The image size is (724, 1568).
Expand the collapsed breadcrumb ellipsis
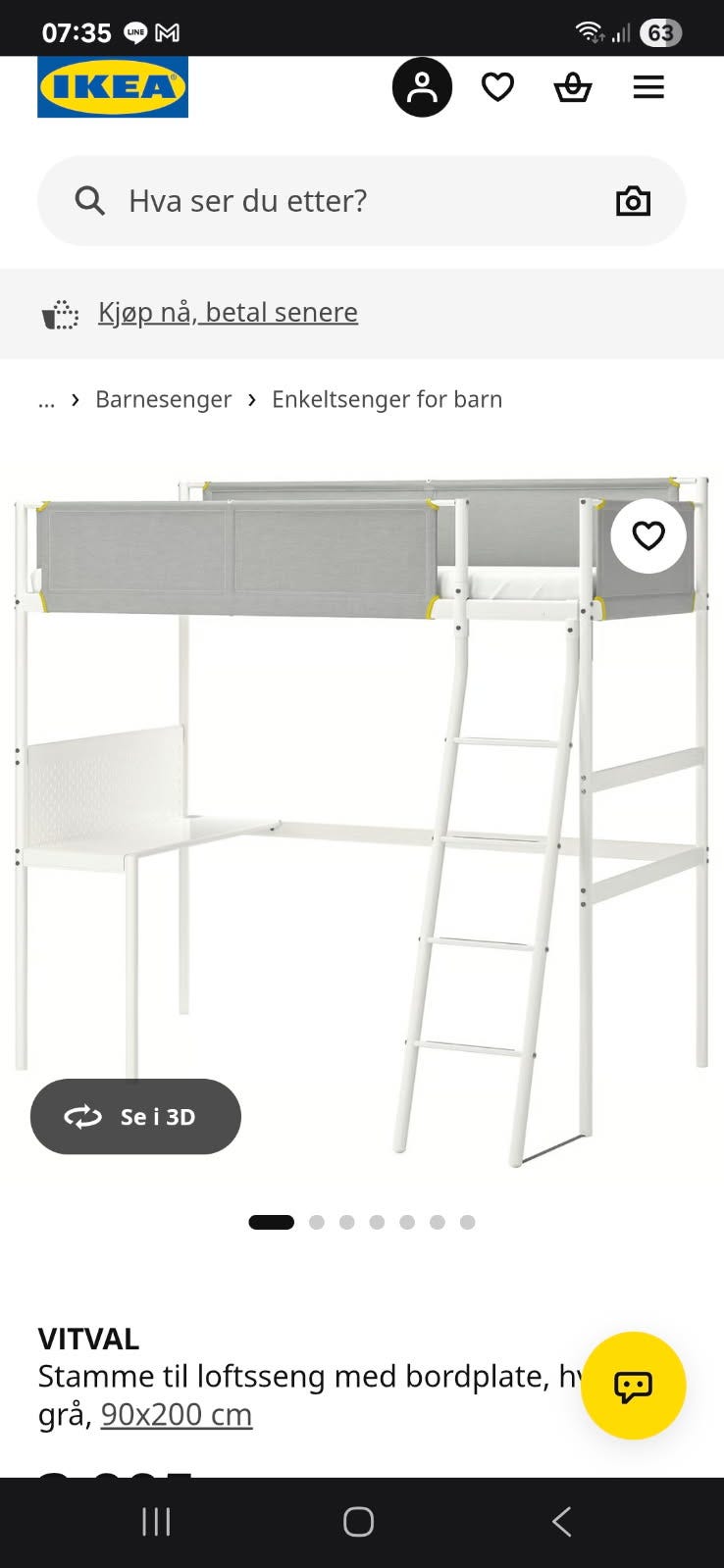click(46, 399)
